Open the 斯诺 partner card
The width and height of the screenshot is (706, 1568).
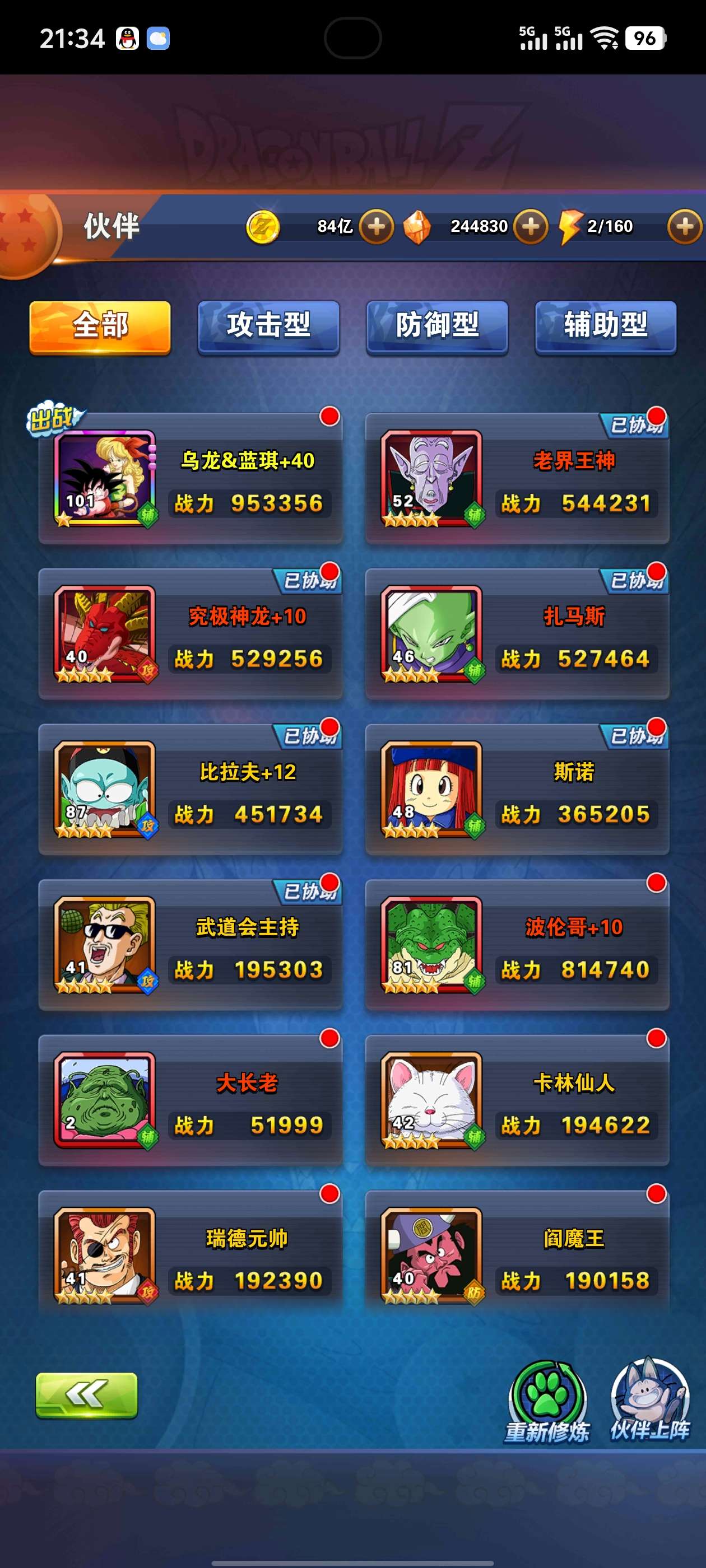[x=517, y=790]
